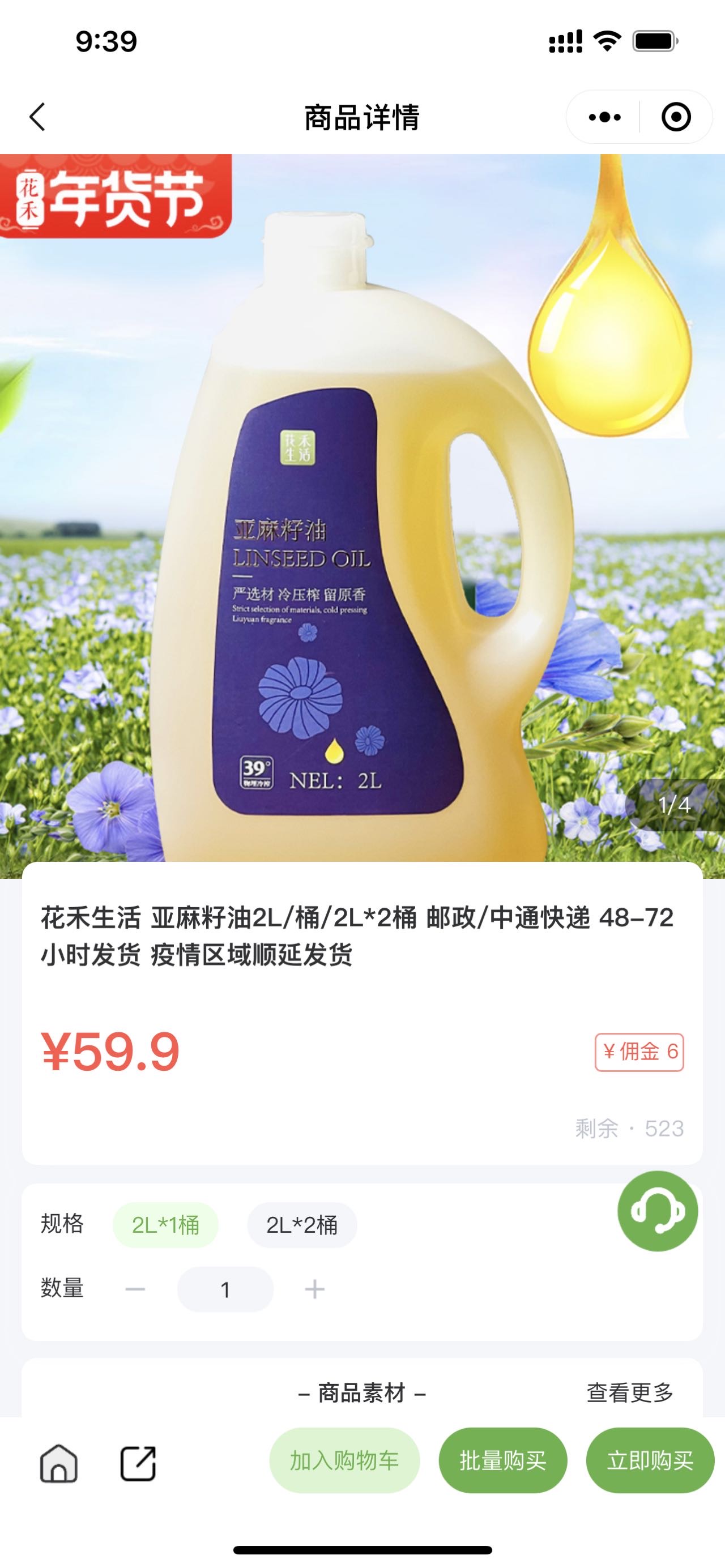This screenshot has width=725, height=1568.
Task: Tap 批量购买 to buy in bulk
Action: 503,1460
